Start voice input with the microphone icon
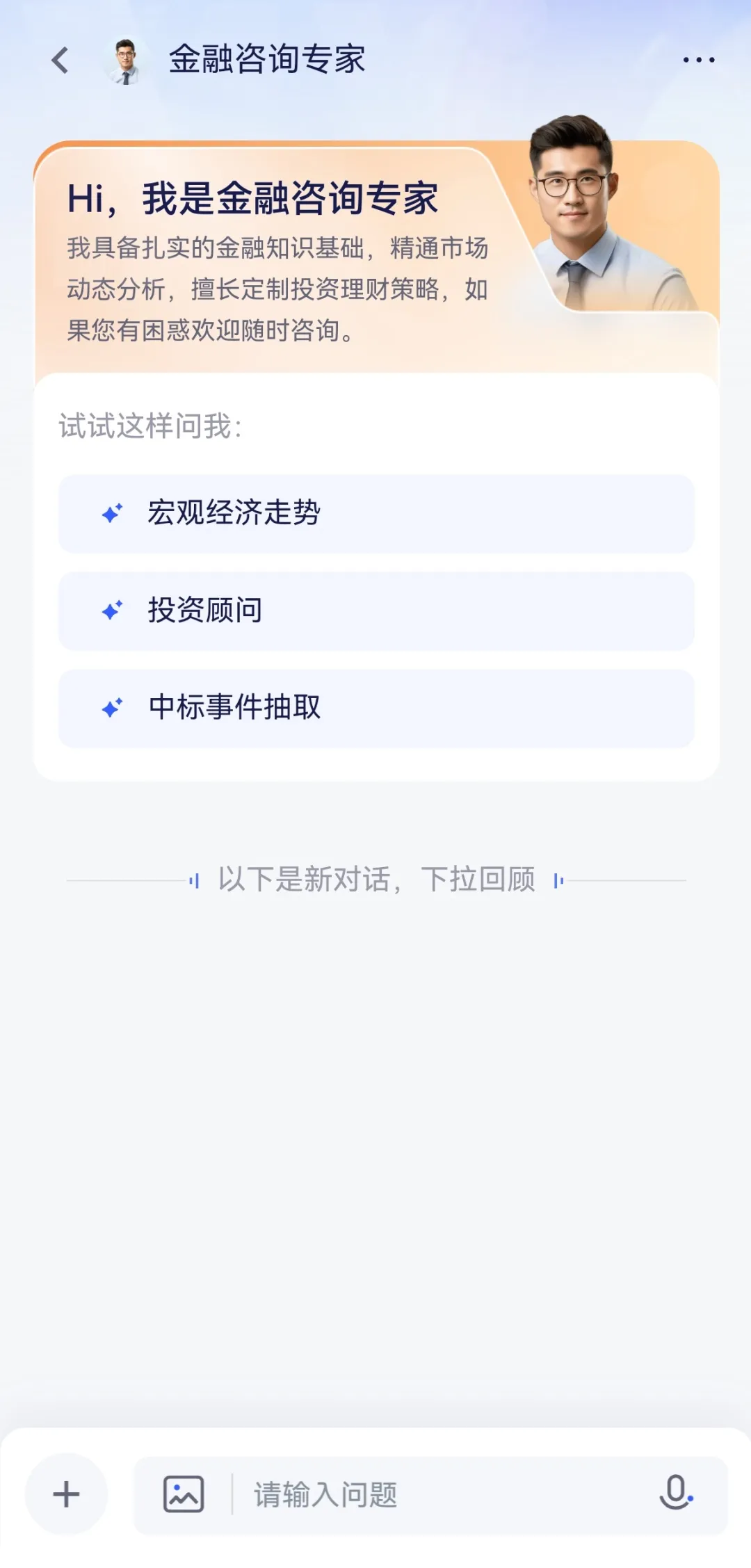Image resolution: width=751 pixels, height=1568 pixels. (x=676, y=1492)
